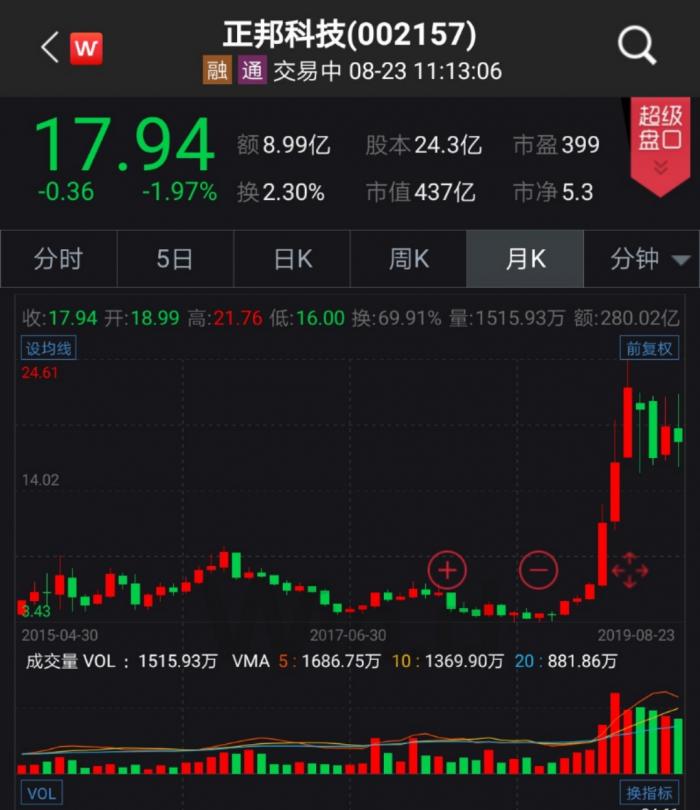Tap the VOL indicator button

point(41,793)
